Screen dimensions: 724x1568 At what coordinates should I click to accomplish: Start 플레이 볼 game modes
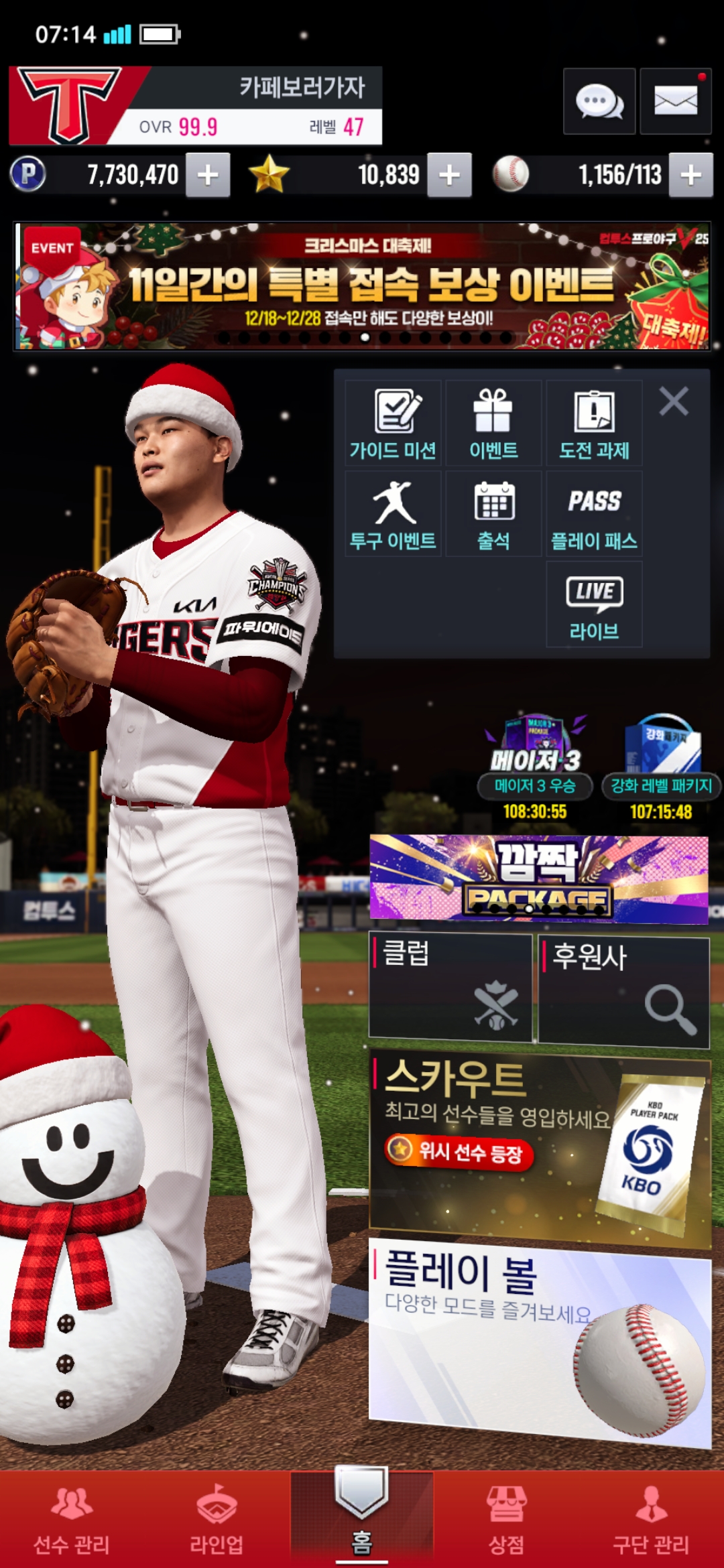pyautogui.click(x=540, y=1340)
